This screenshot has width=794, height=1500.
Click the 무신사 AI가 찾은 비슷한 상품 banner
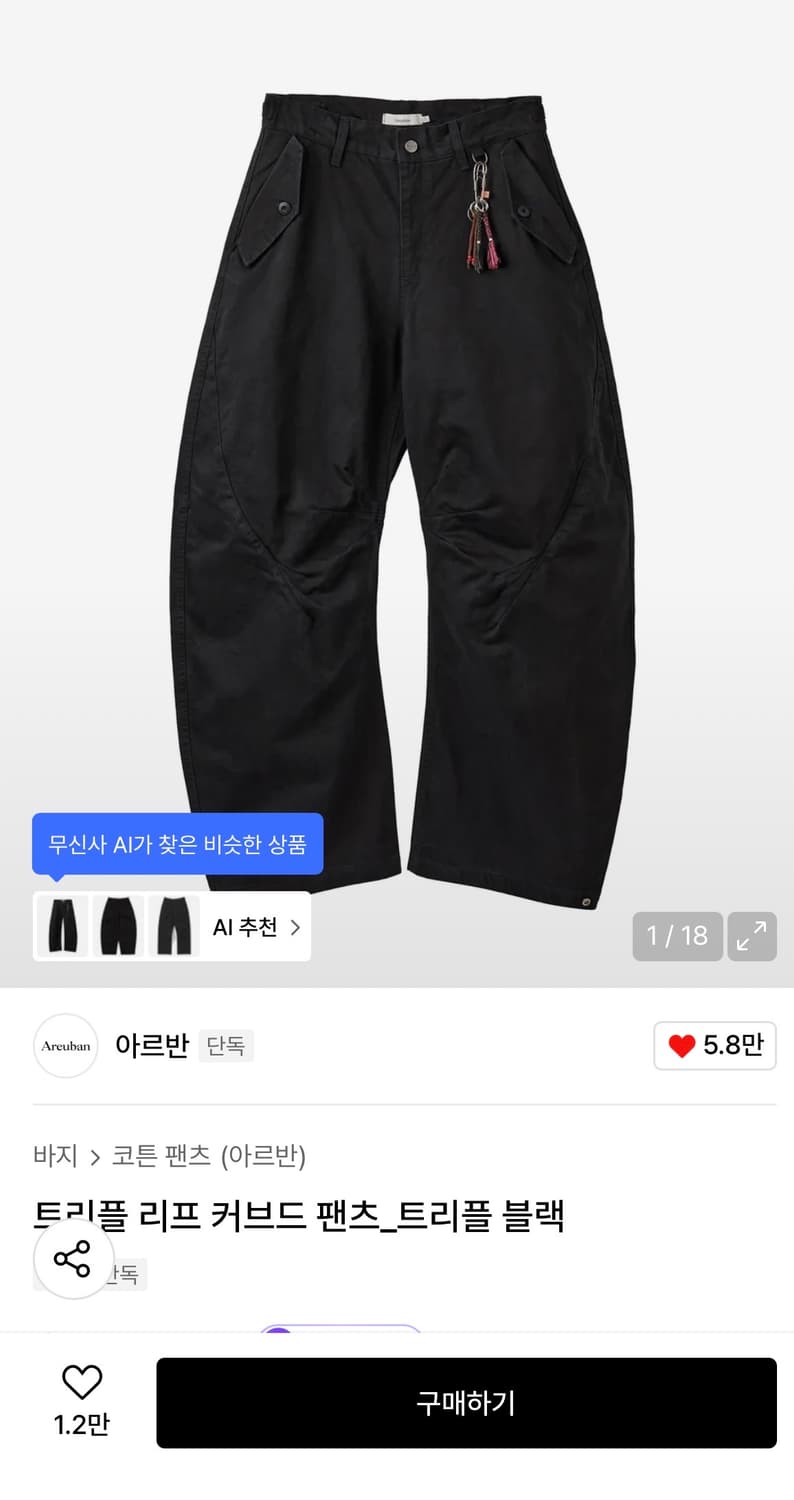177,844
